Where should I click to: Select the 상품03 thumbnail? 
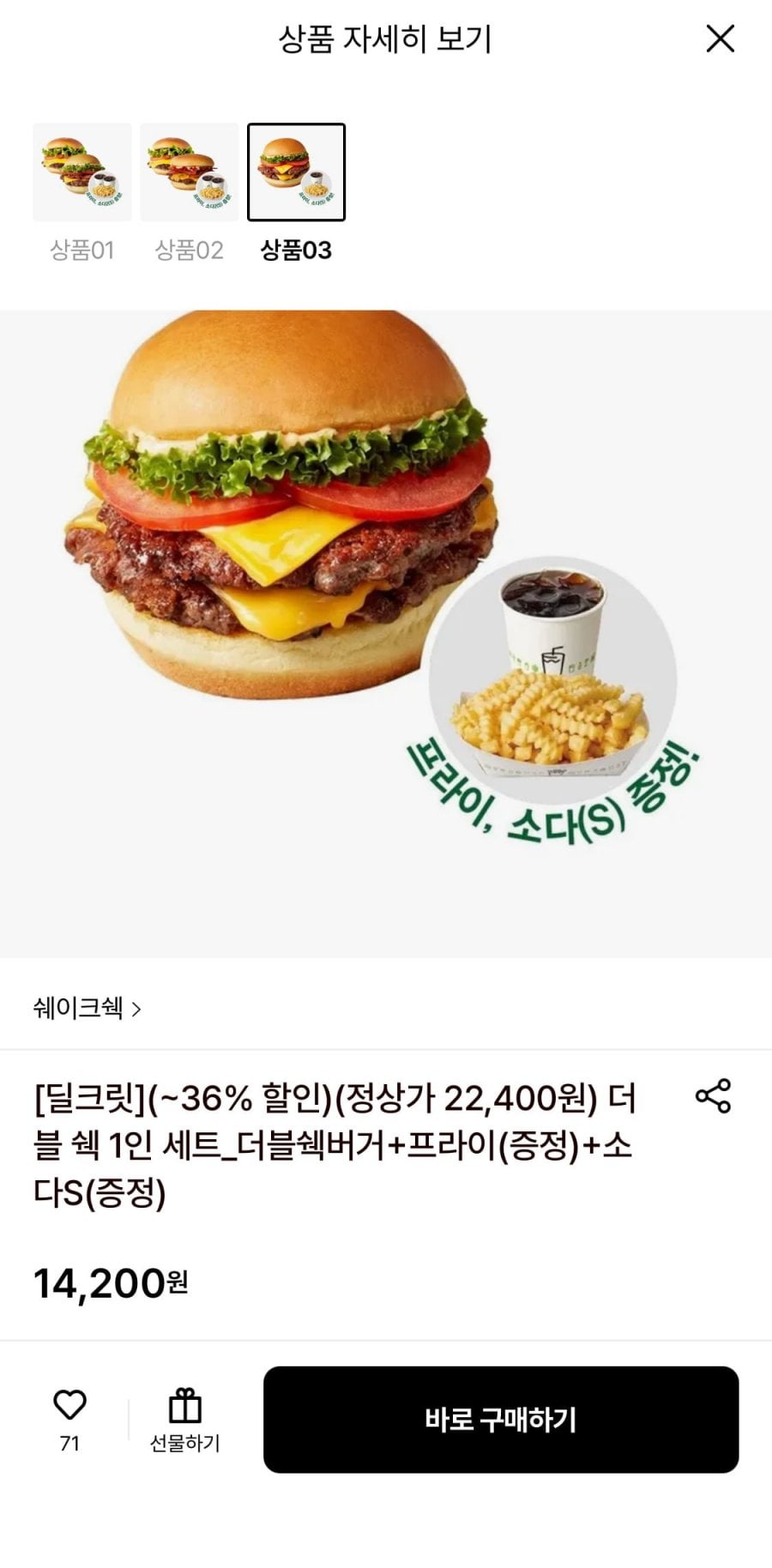296,172
